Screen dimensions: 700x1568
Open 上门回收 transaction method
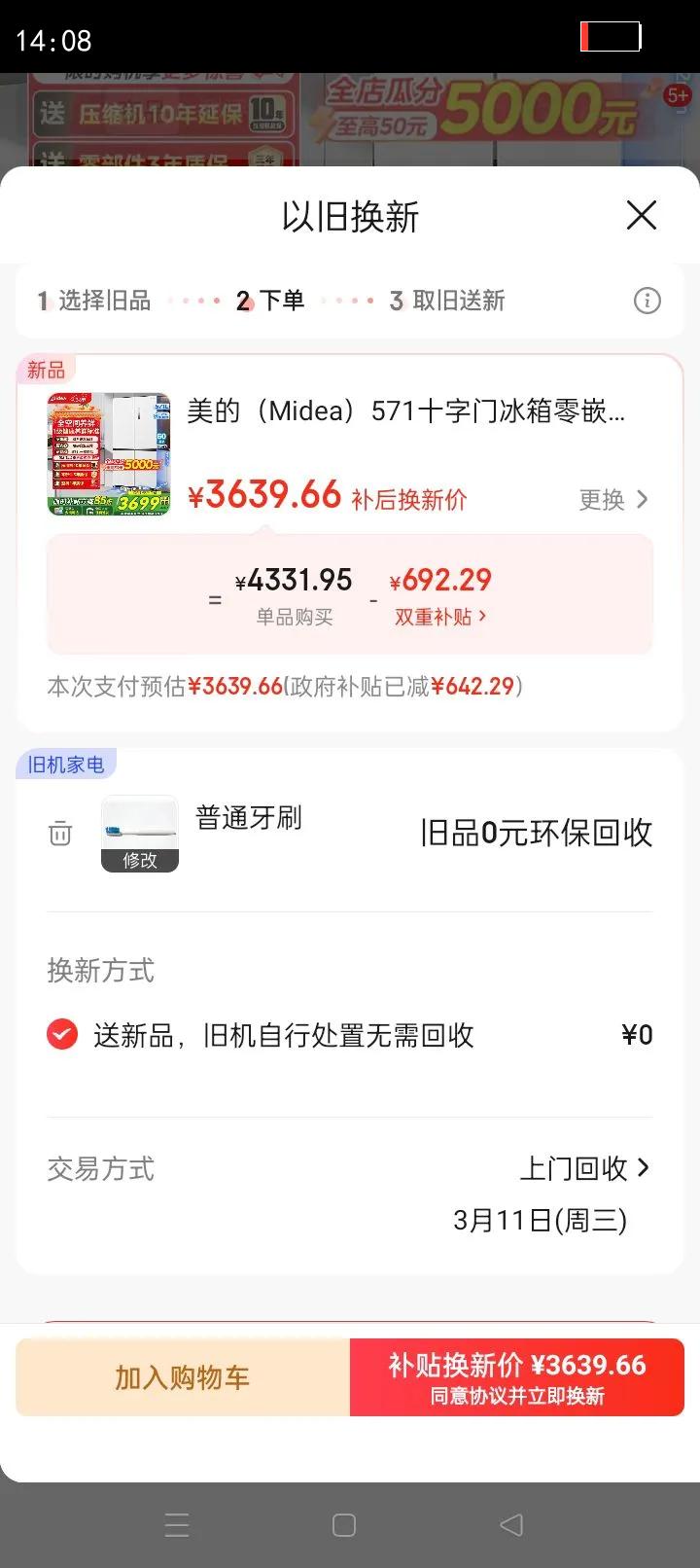tap(584, 1168)
